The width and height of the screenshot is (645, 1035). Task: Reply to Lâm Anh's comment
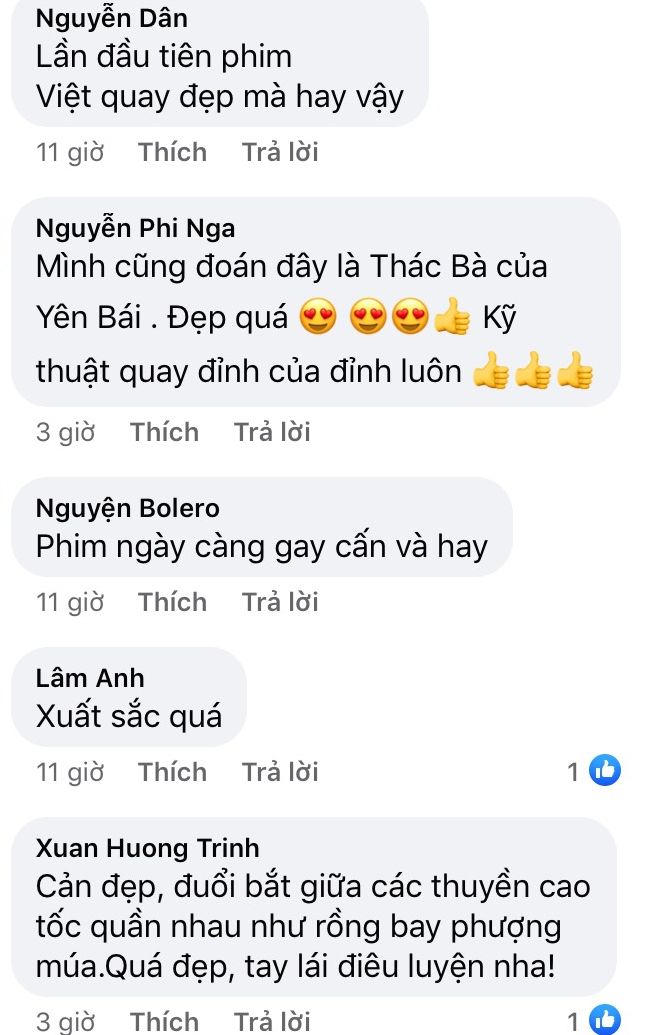pos(280,772)
